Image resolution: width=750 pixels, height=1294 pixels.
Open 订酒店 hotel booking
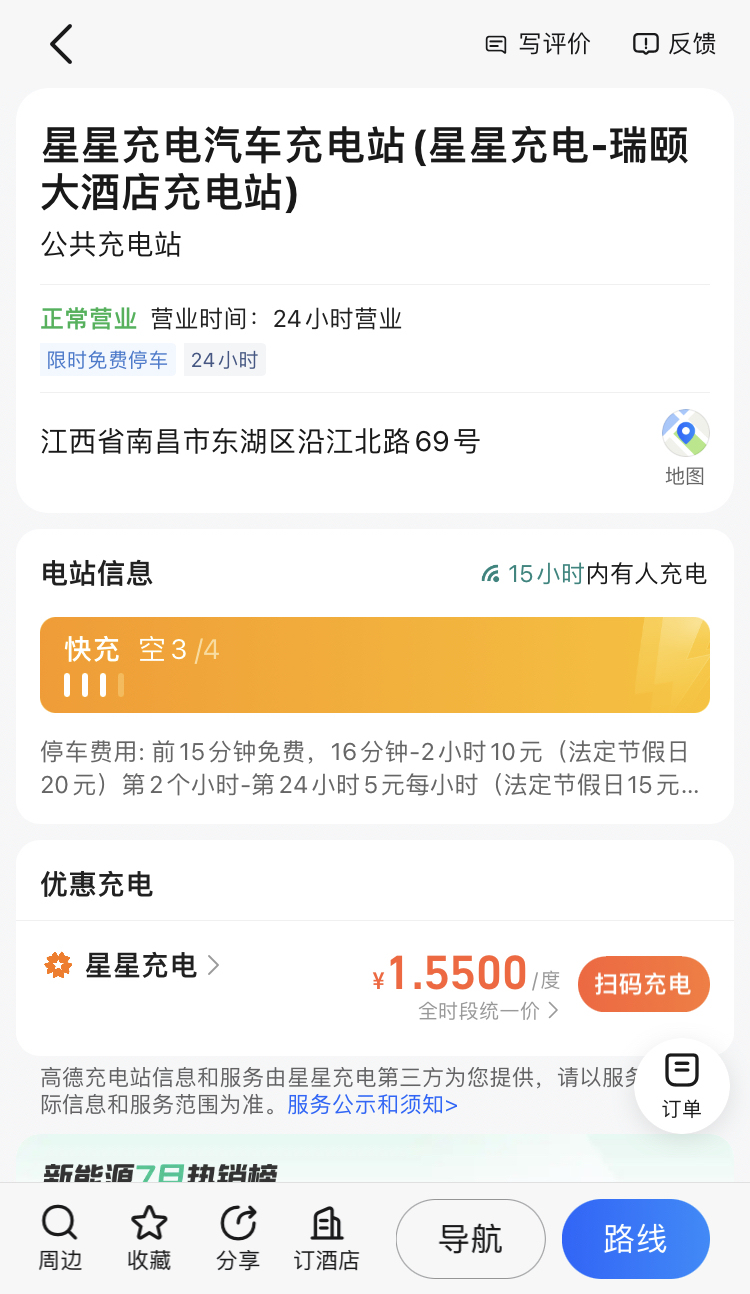pyautogui.click(x=326, y=1238)
